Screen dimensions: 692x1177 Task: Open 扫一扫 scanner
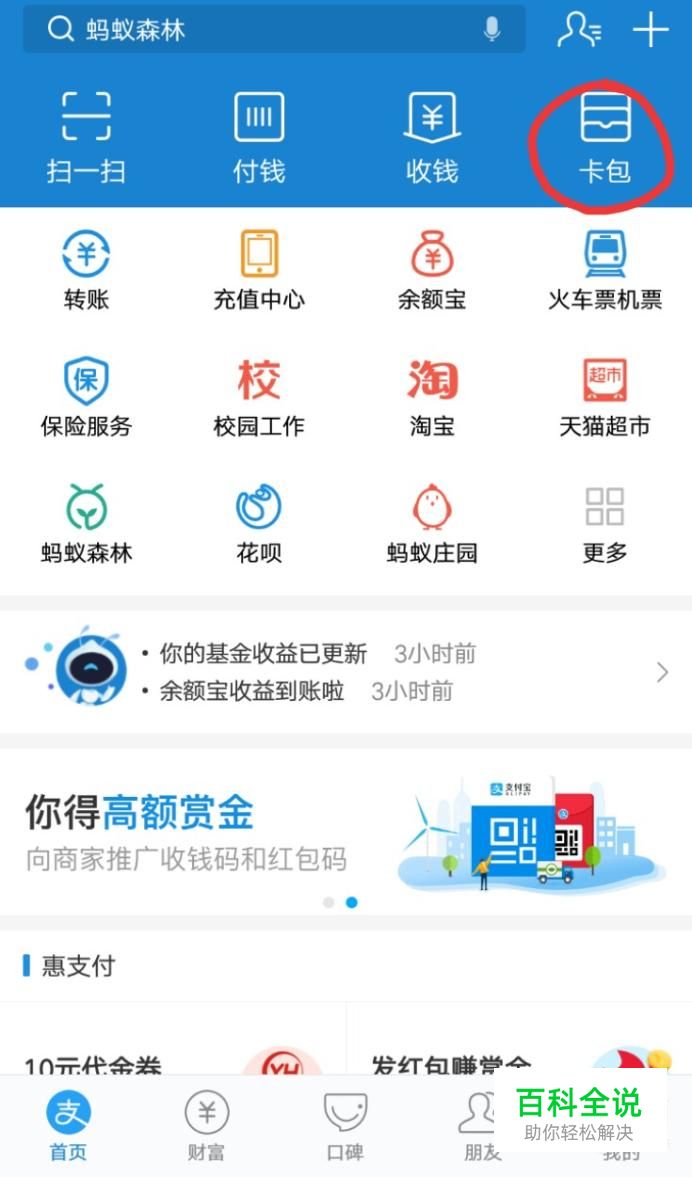(x=86, y=136)
